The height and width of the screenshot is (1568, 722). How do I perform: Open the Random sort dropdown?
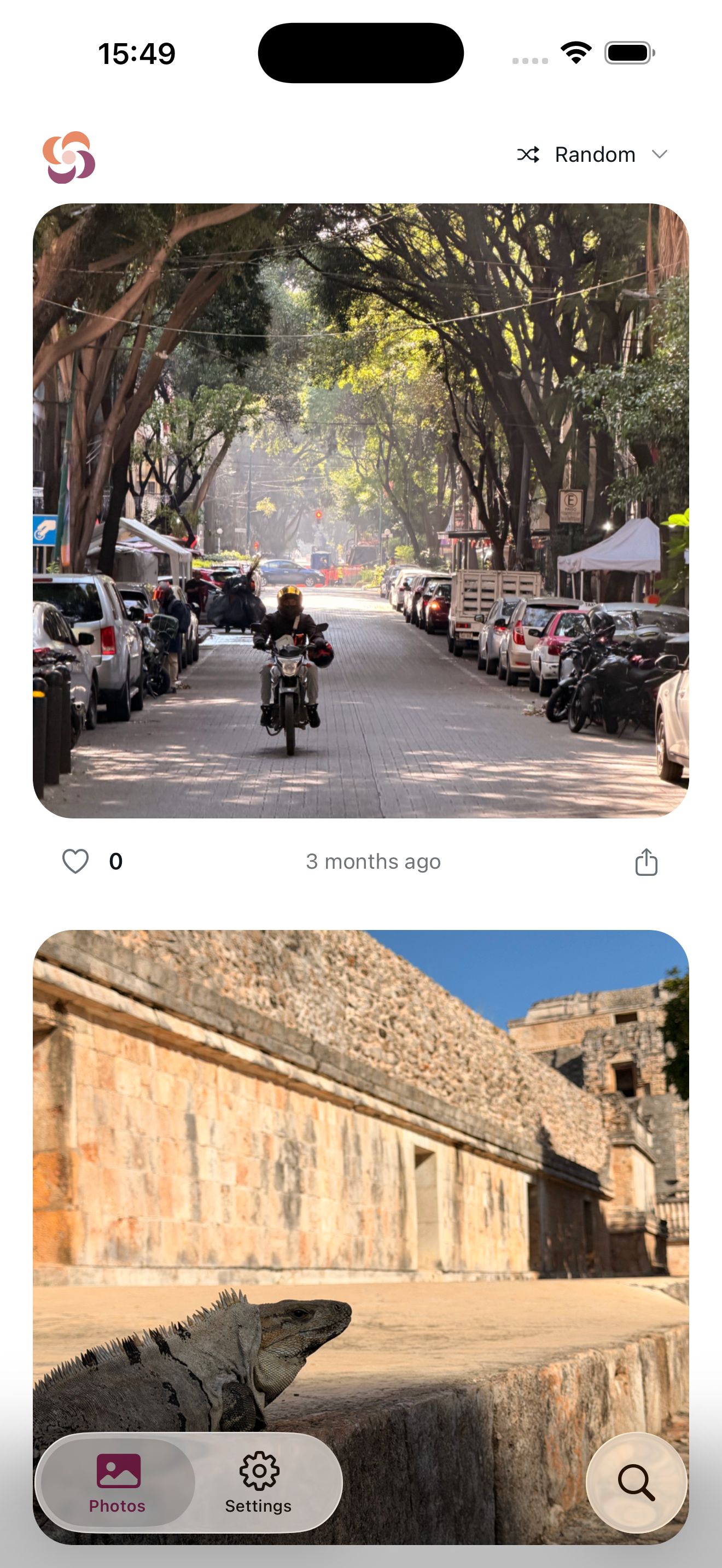pos(593,155)
